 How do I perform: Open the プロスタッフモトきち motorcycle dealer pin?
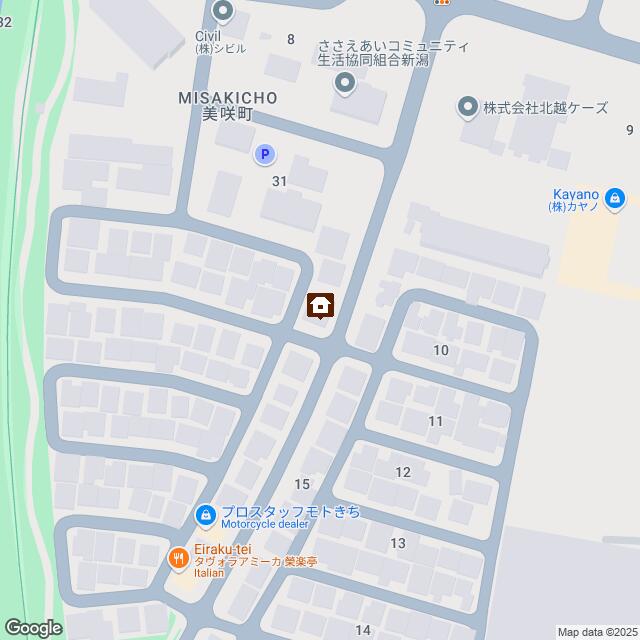click(204, 516)
